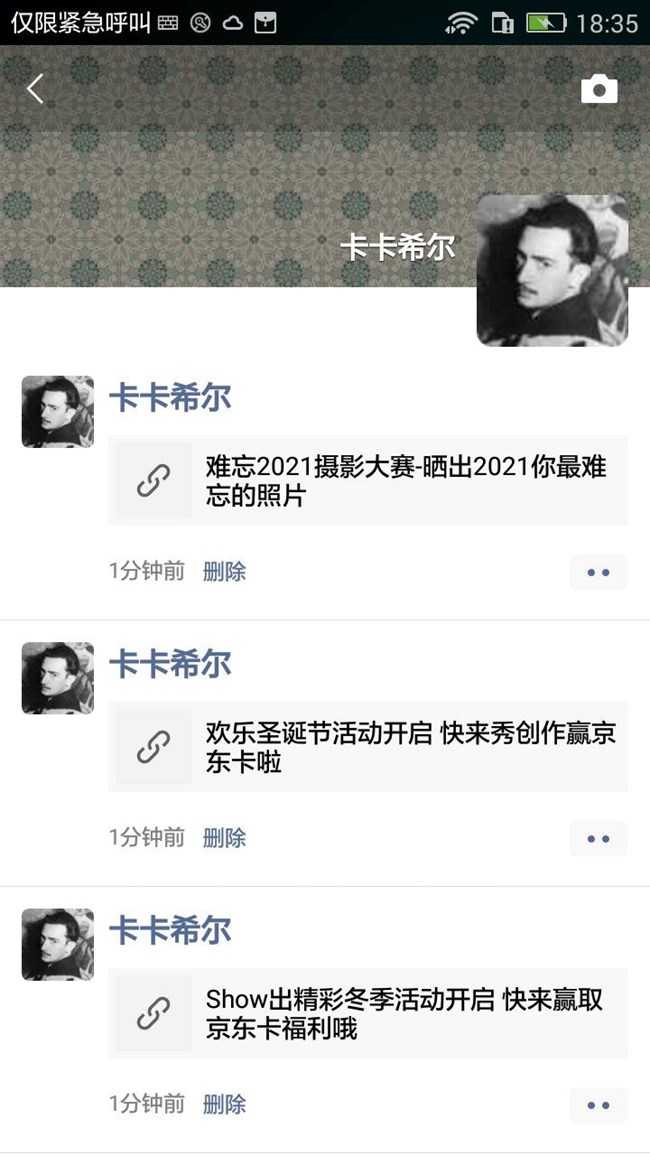Delete the 欢乐圣诞节活动开启 post

pos(225,838)
